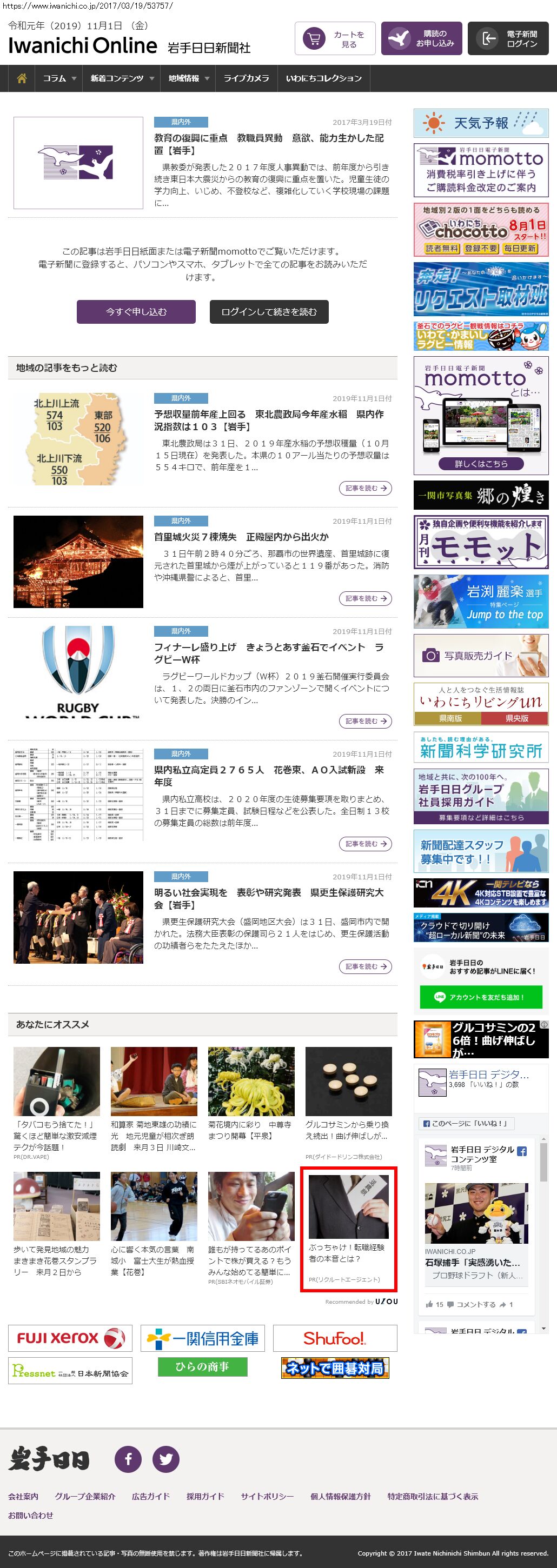Open the 写真販売ガイド banner

point(481,656)
